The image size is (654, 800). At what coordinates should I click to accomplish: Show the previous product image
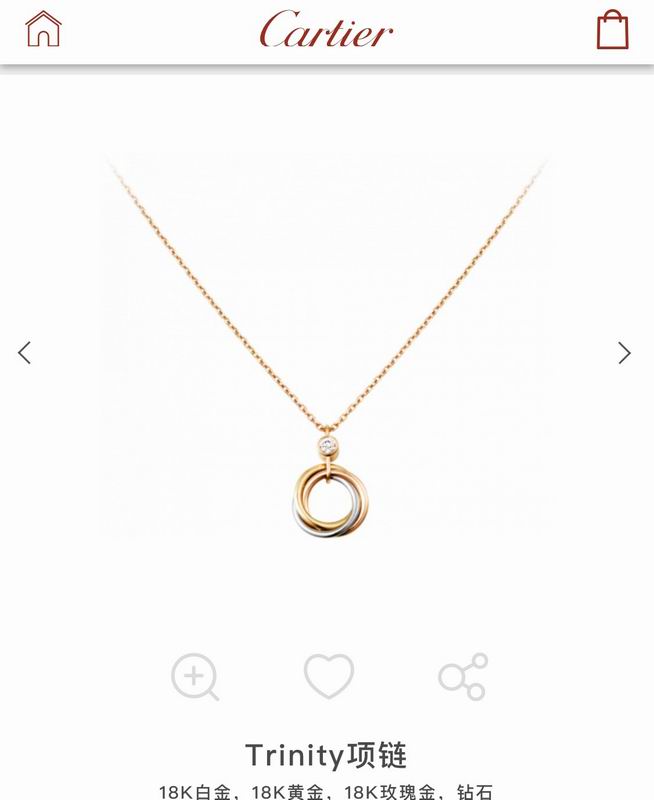(25, 352)
